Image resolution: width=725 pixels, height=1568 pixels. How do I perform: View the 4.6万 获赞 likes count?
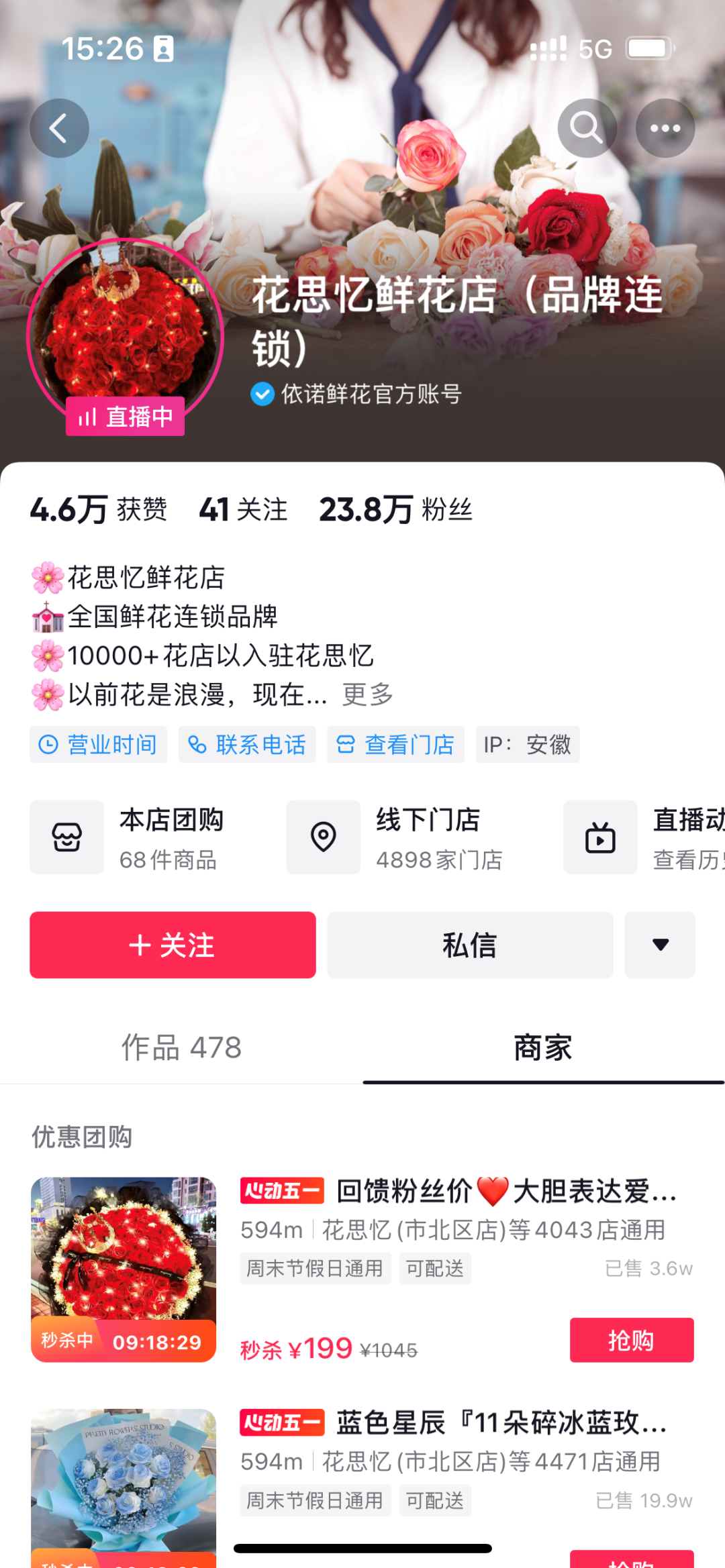pos(99,510)
